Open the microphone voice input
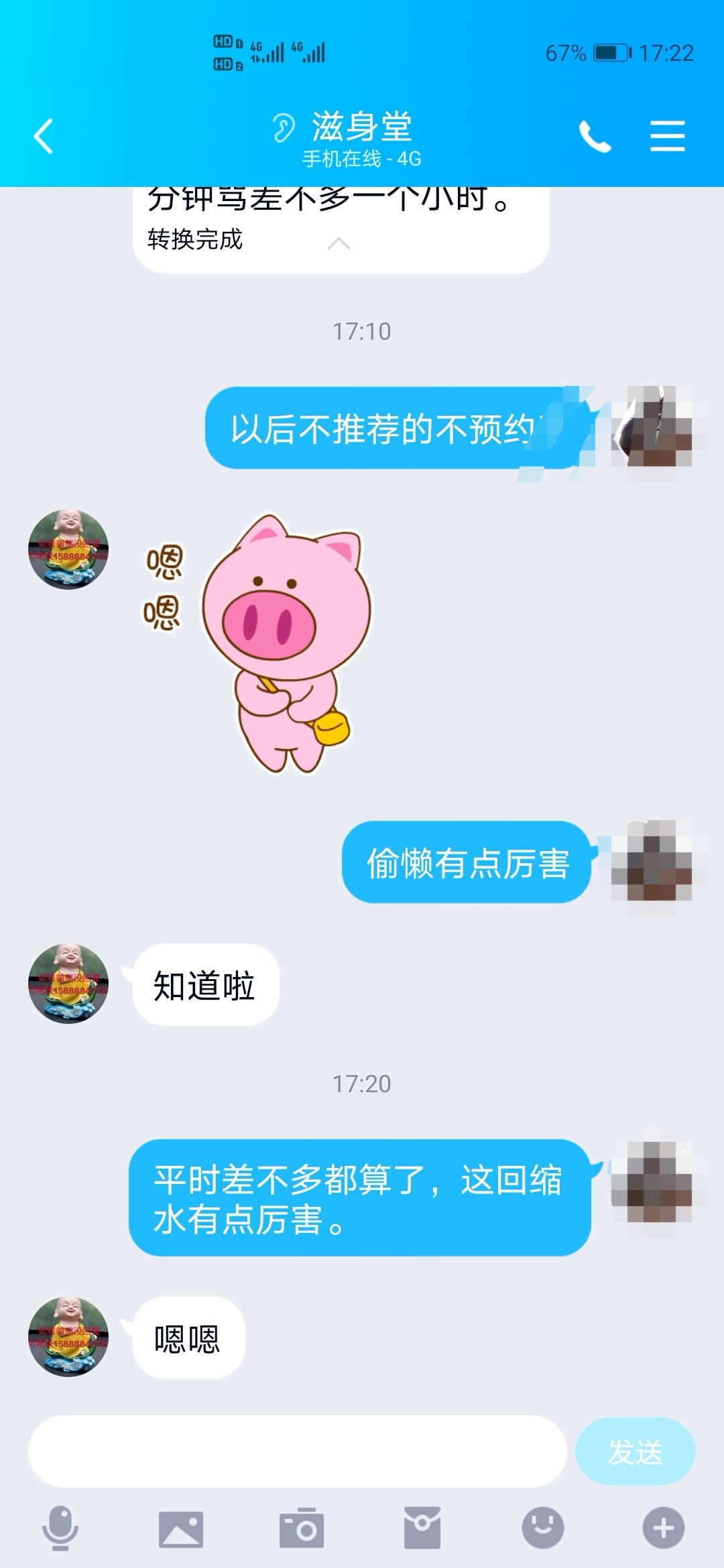Screen dimensions: 724x1568 pos(60,1528)
